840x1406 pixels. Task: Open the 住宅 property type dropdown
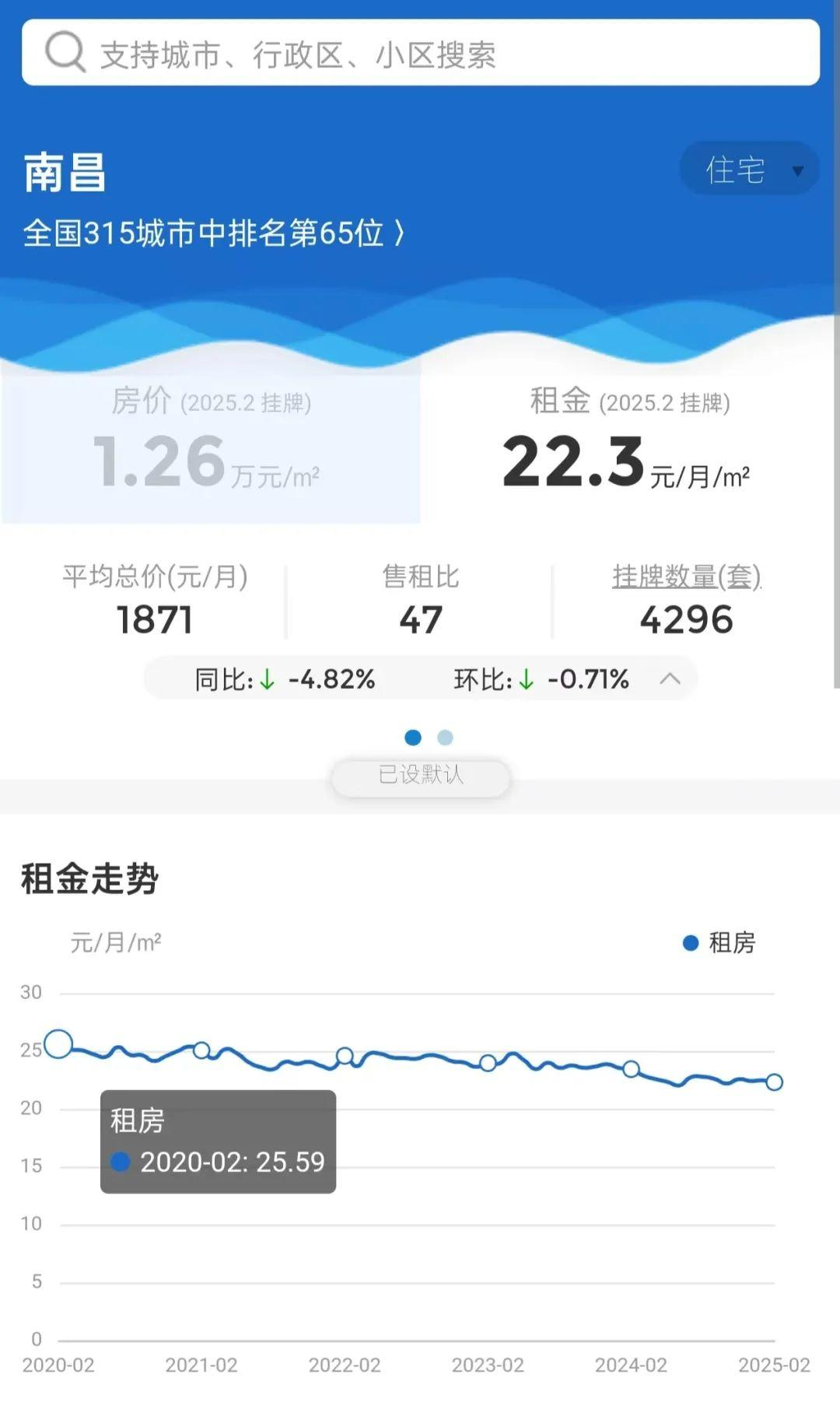click(747, 168)
